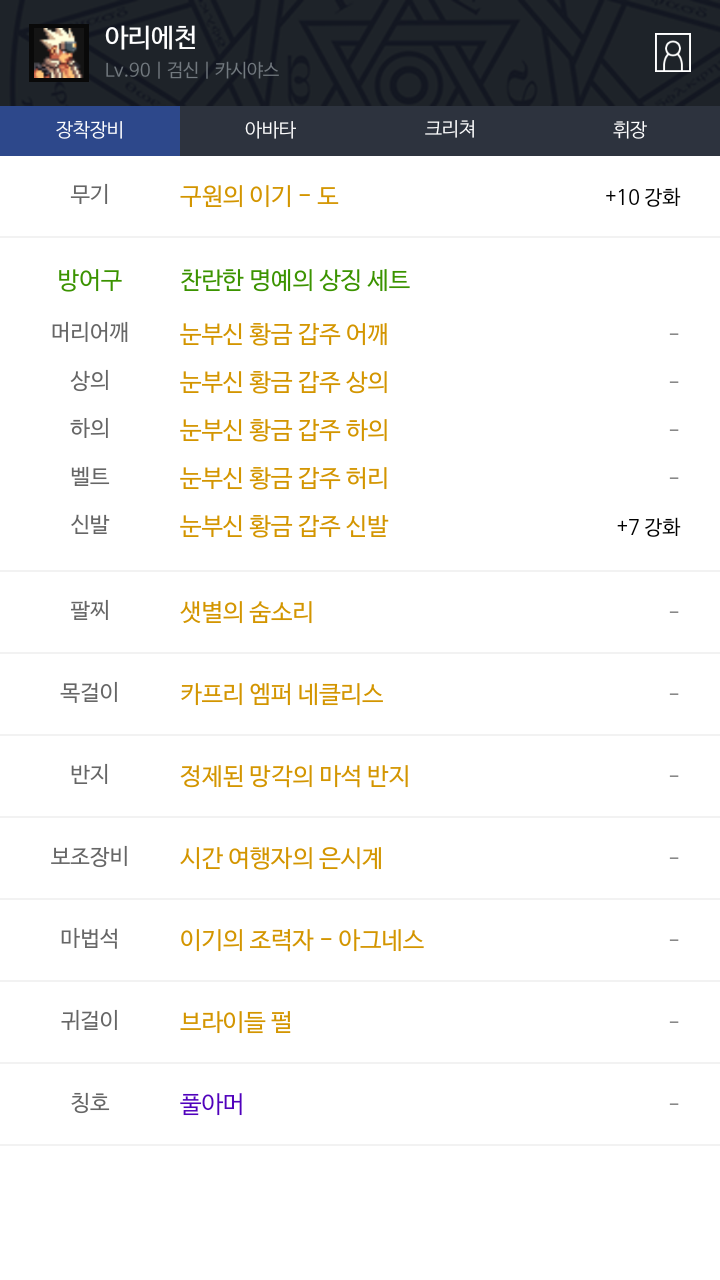The width and height of the screenshot is (720, 1280).
Task: View earring 브라이들 펄
Action: click(x=236, y=1022)
